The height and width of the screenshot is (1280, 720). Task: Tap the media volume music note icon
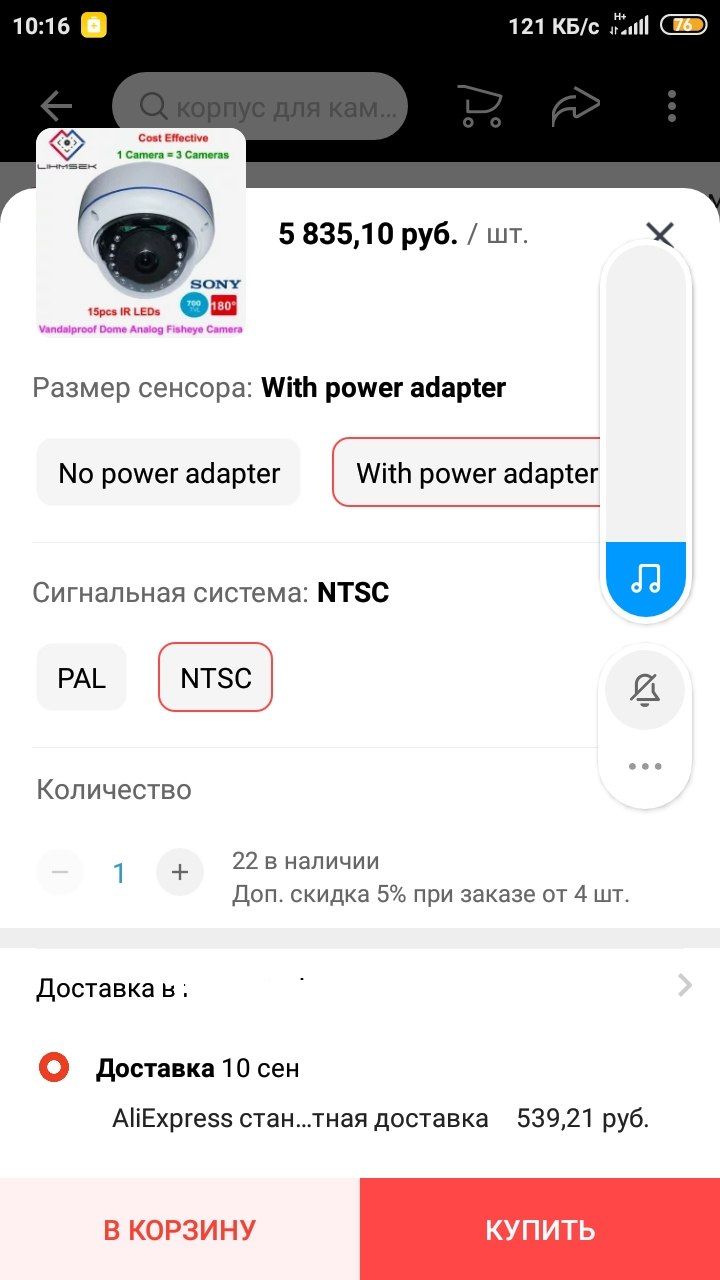[646, 577]
